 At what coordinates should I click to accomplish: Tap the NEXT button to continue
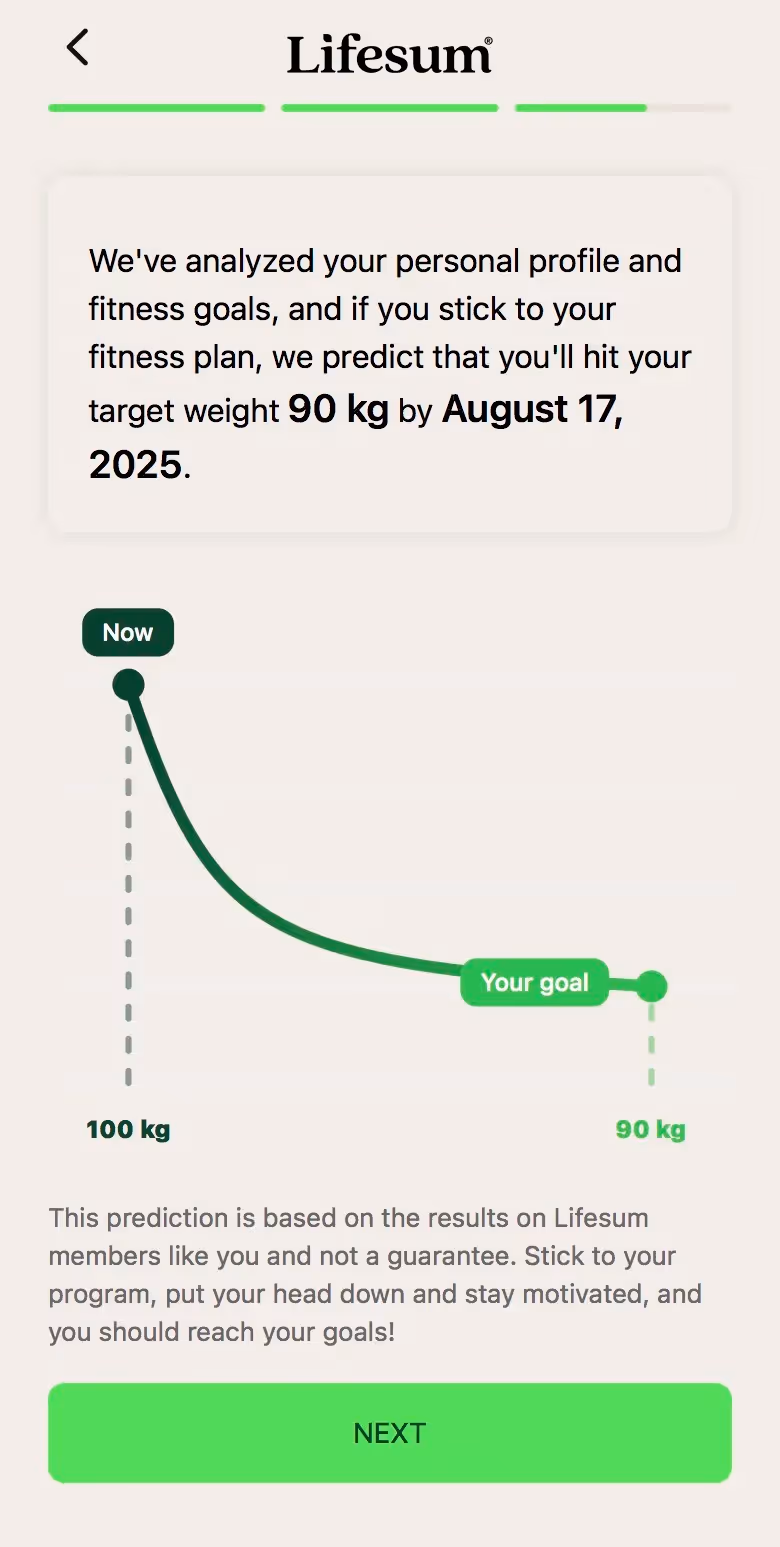click(x=390, y=1432)
